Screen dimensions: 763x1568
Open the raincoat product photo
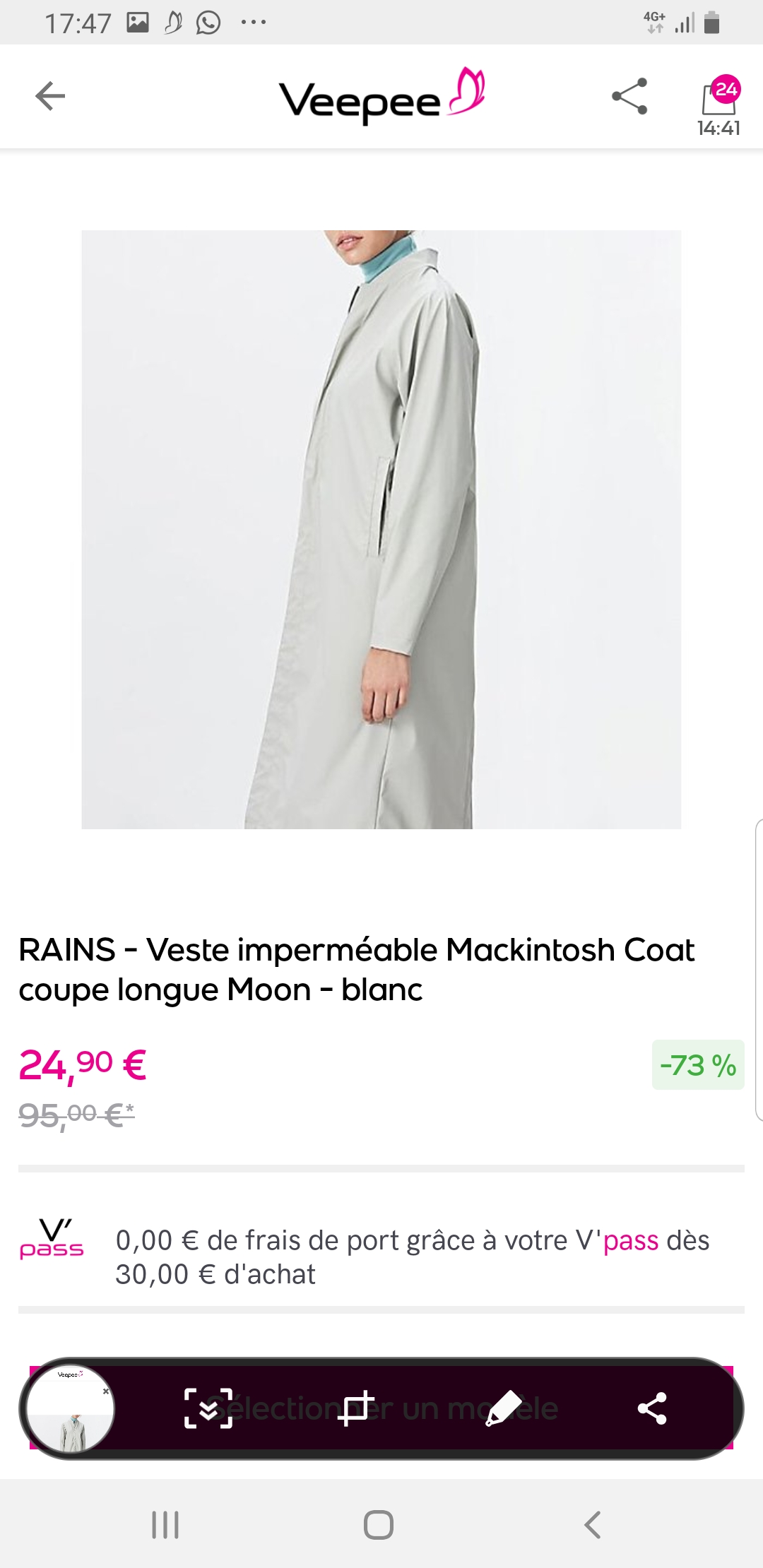[x=381, y=529]
